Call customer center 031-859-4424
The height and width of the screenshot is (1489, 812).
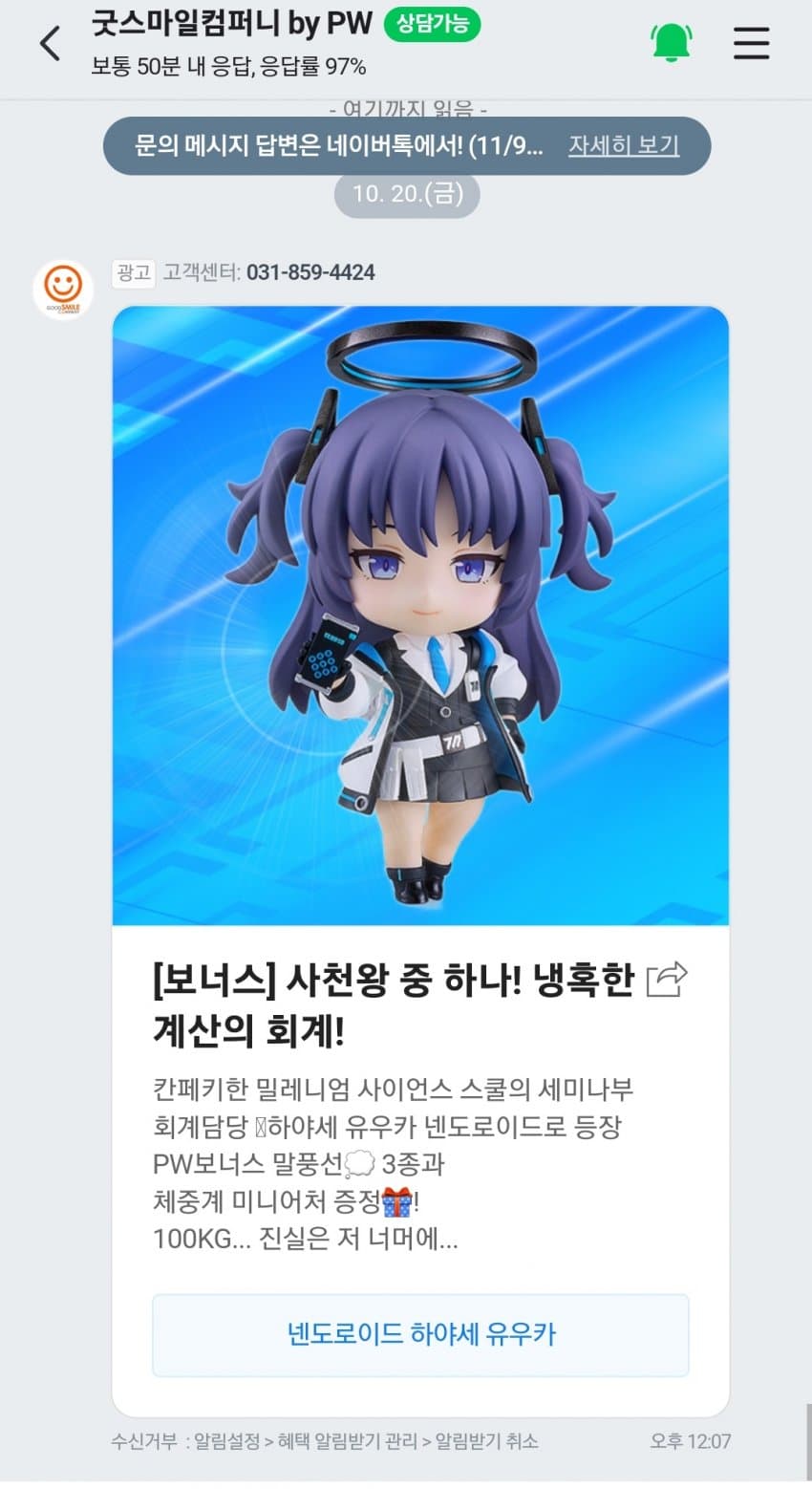(310, 272)
